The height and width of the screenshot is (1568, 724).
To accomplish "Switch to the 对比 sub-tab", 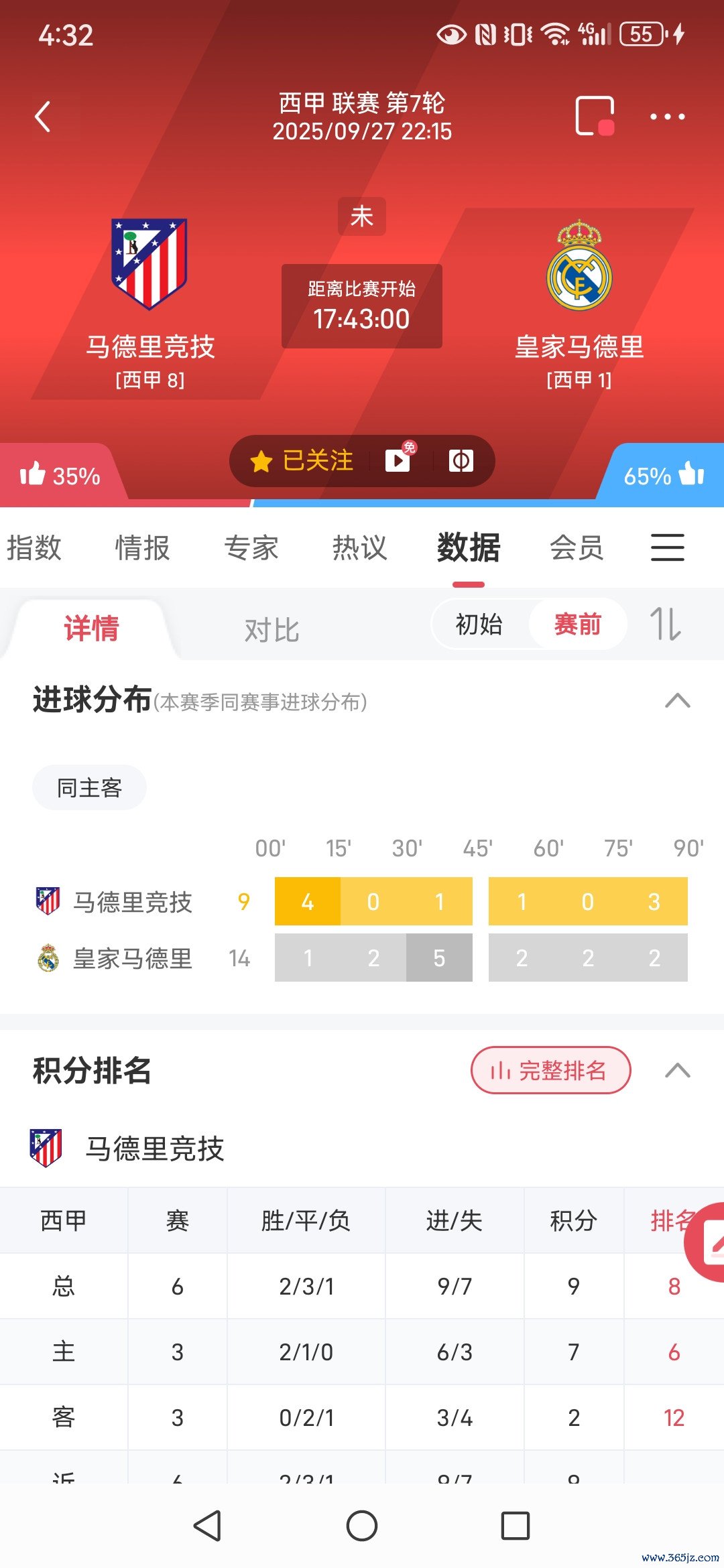I will [271, 630].
